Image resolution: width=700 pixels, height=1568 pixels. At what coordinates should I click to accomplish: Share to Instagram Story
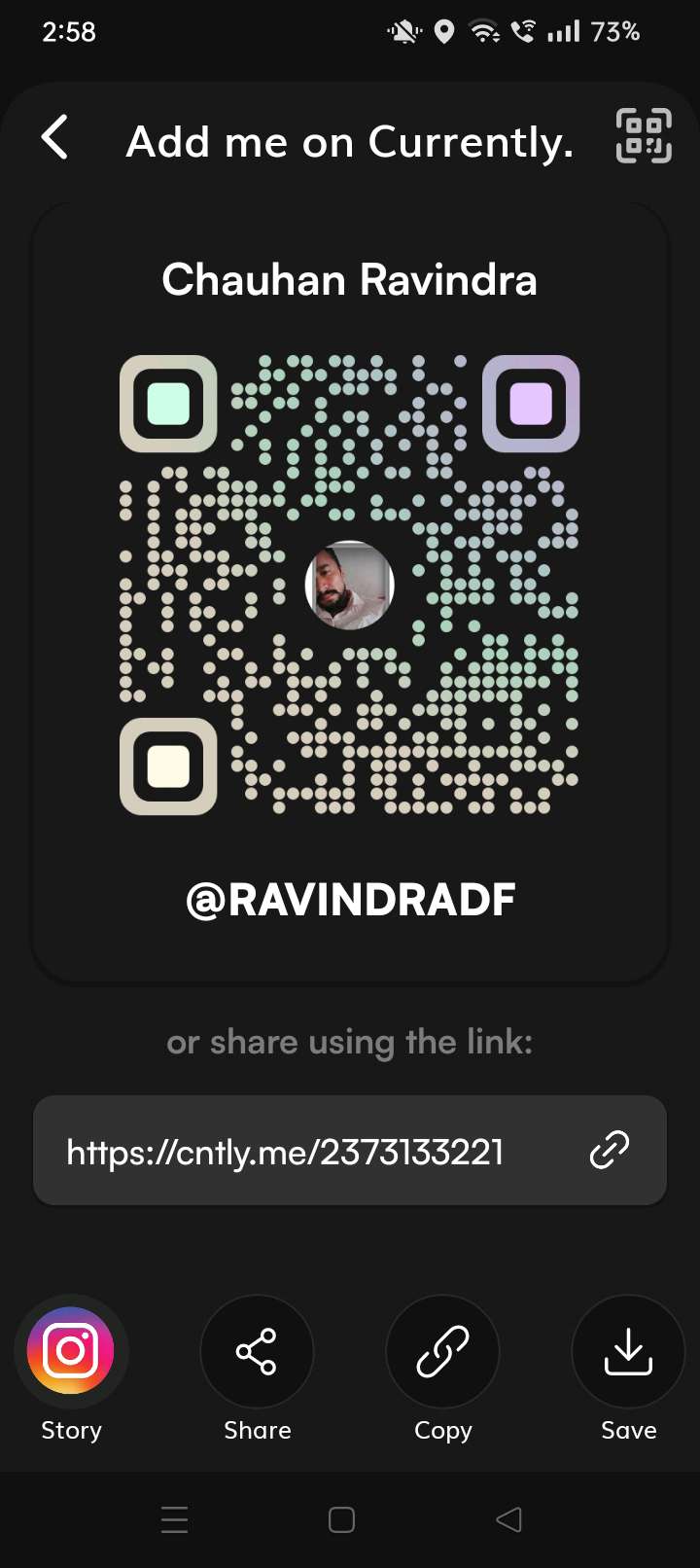[x=71, y=1350]
